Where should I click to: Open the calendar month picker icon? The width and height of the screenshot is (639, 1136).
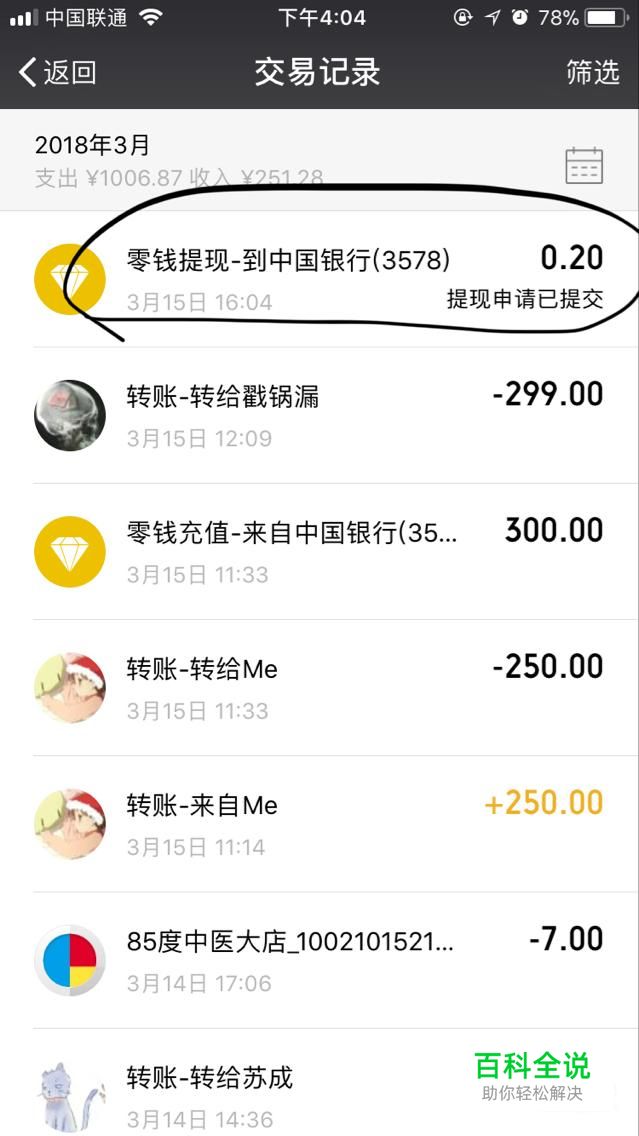tap(584, 166)
